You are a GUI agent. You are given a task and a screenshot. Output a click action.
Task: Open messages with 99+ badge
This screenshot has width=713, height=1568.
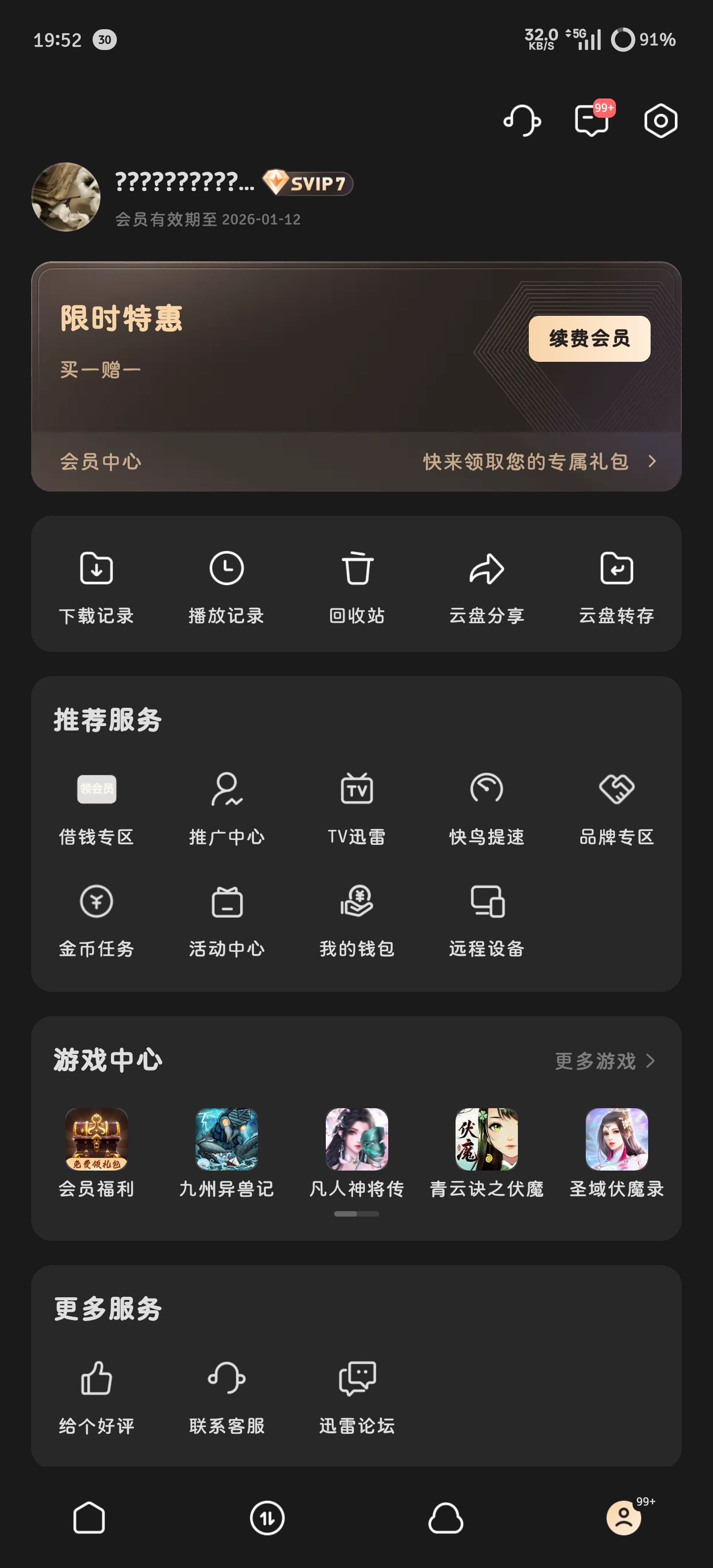(592, 120)
